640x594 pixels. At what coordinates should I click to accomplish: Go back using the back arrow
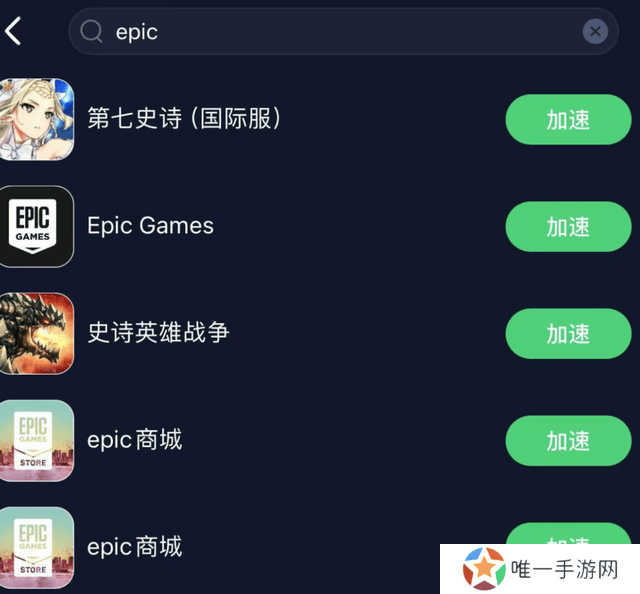(14, 31)
